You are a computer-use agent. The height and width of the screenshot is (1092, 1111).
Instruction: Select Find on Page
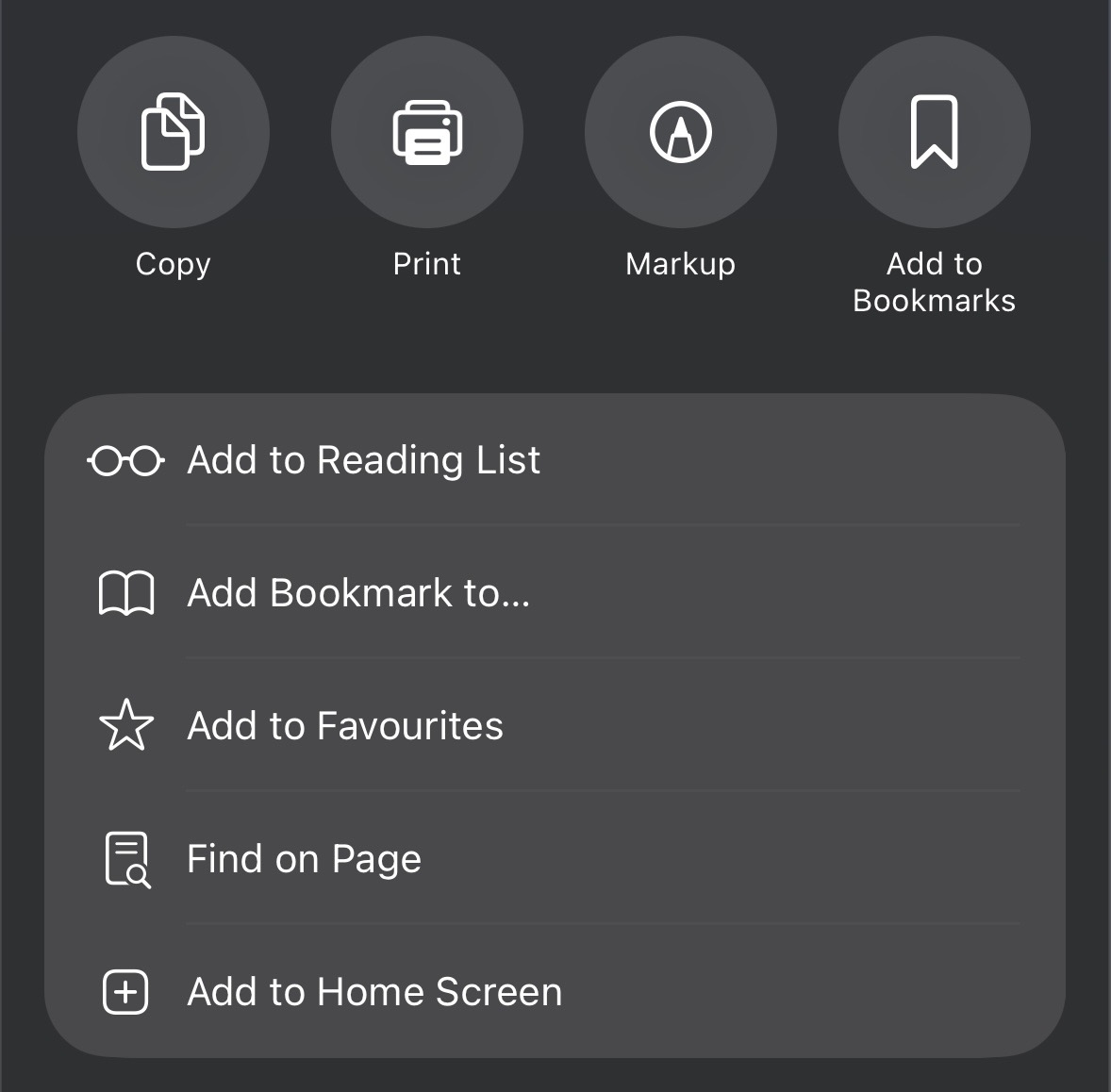click(555, 859)
